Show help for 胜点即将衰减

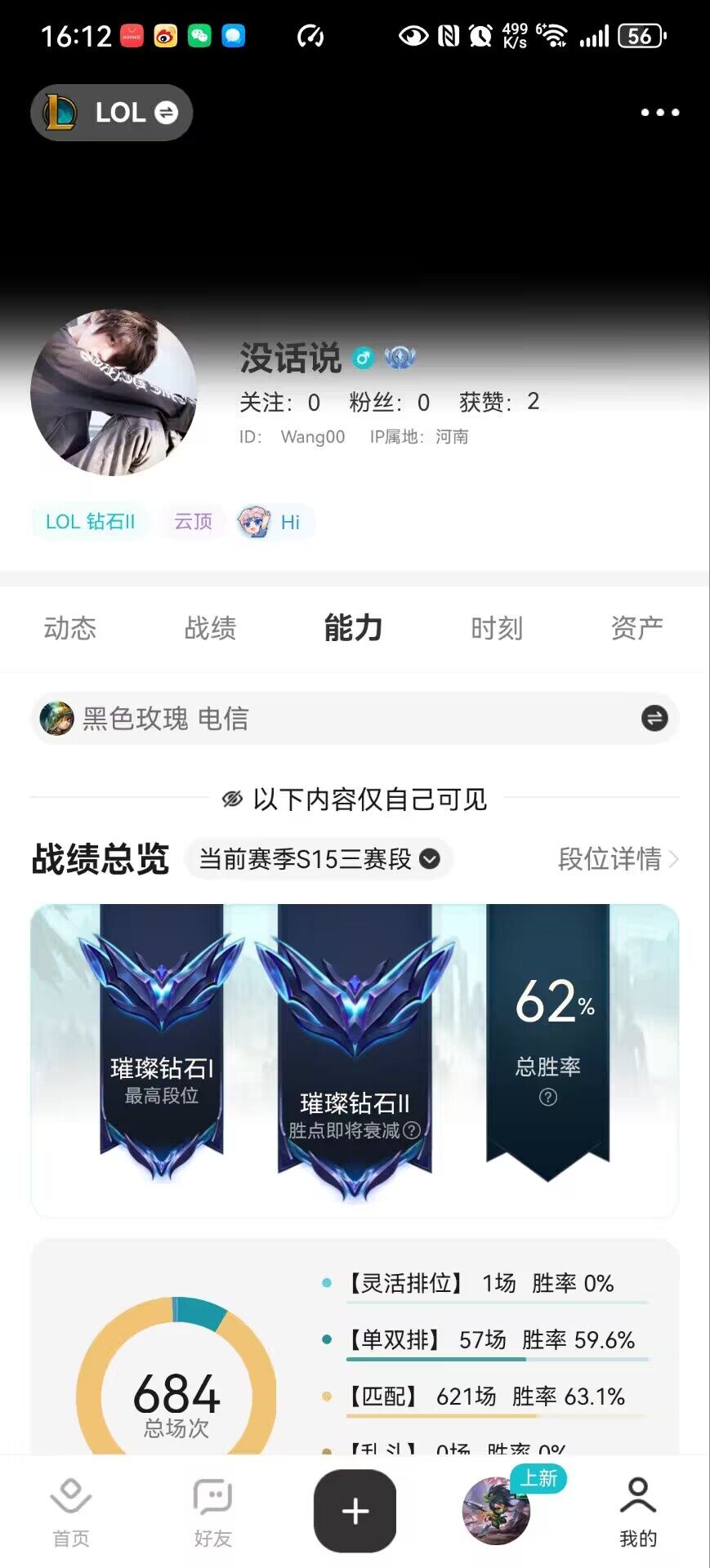click(x=413, y=1130)
